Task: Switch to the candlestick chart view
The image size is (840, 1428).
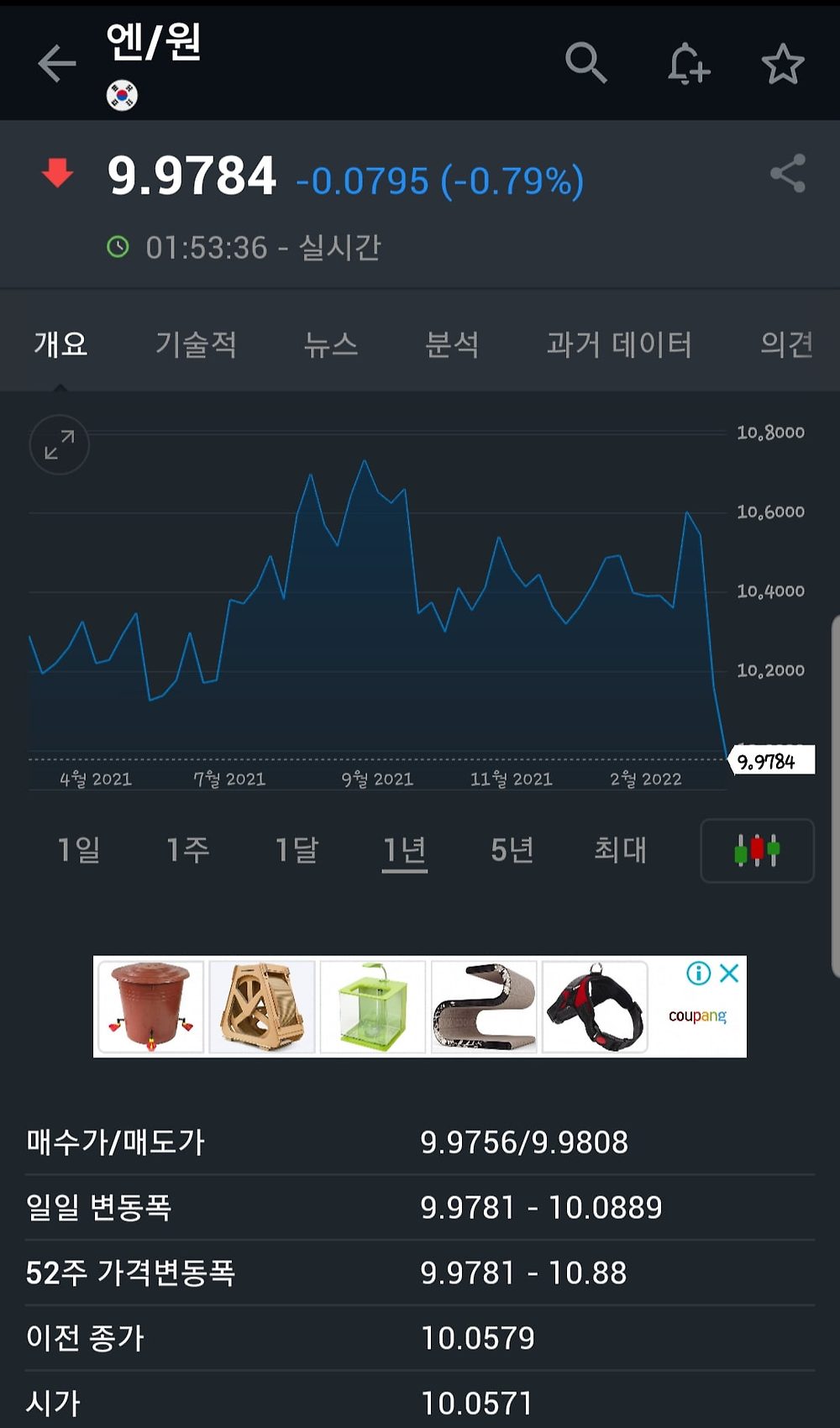Action: [x=757, y=850]
